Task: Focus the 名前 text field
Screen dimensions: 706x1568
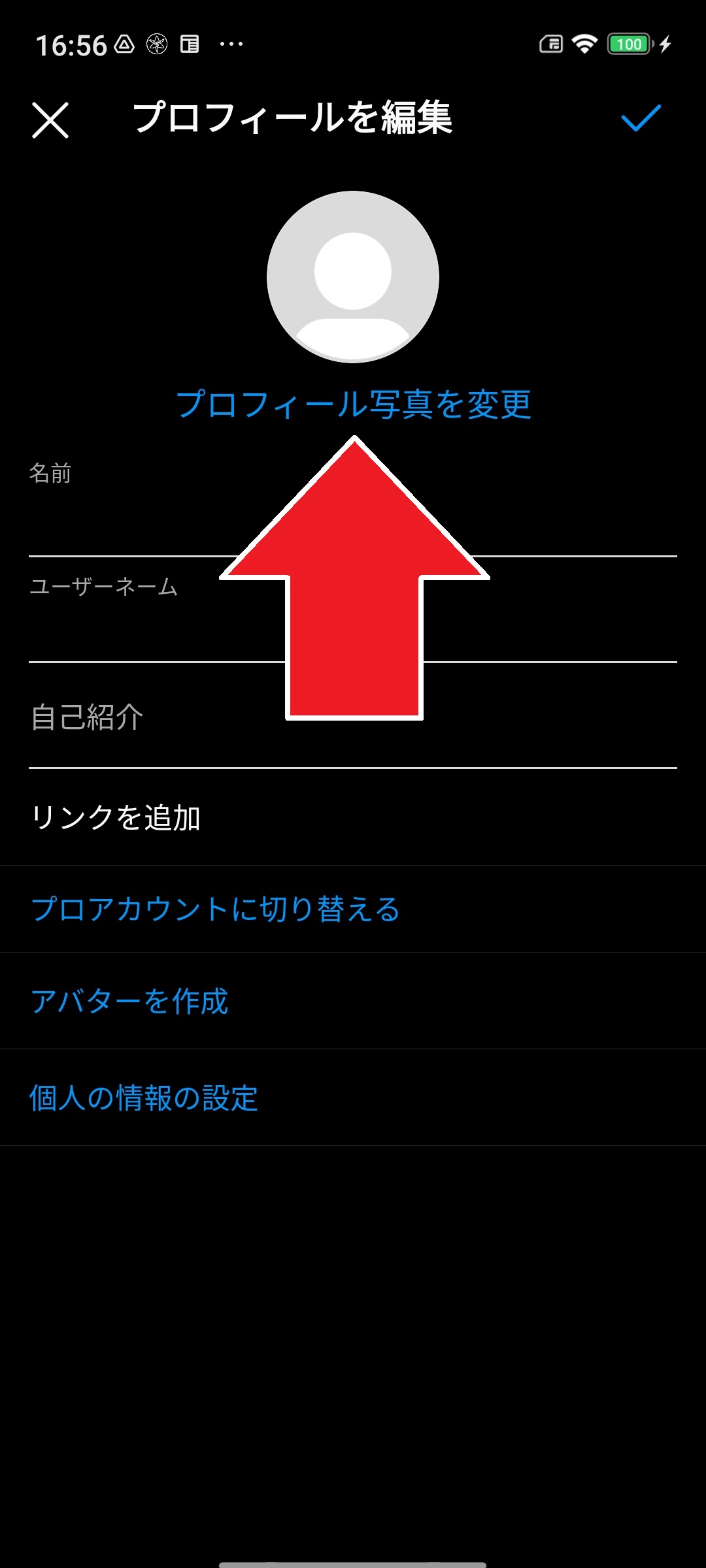Action: [131, 519]
